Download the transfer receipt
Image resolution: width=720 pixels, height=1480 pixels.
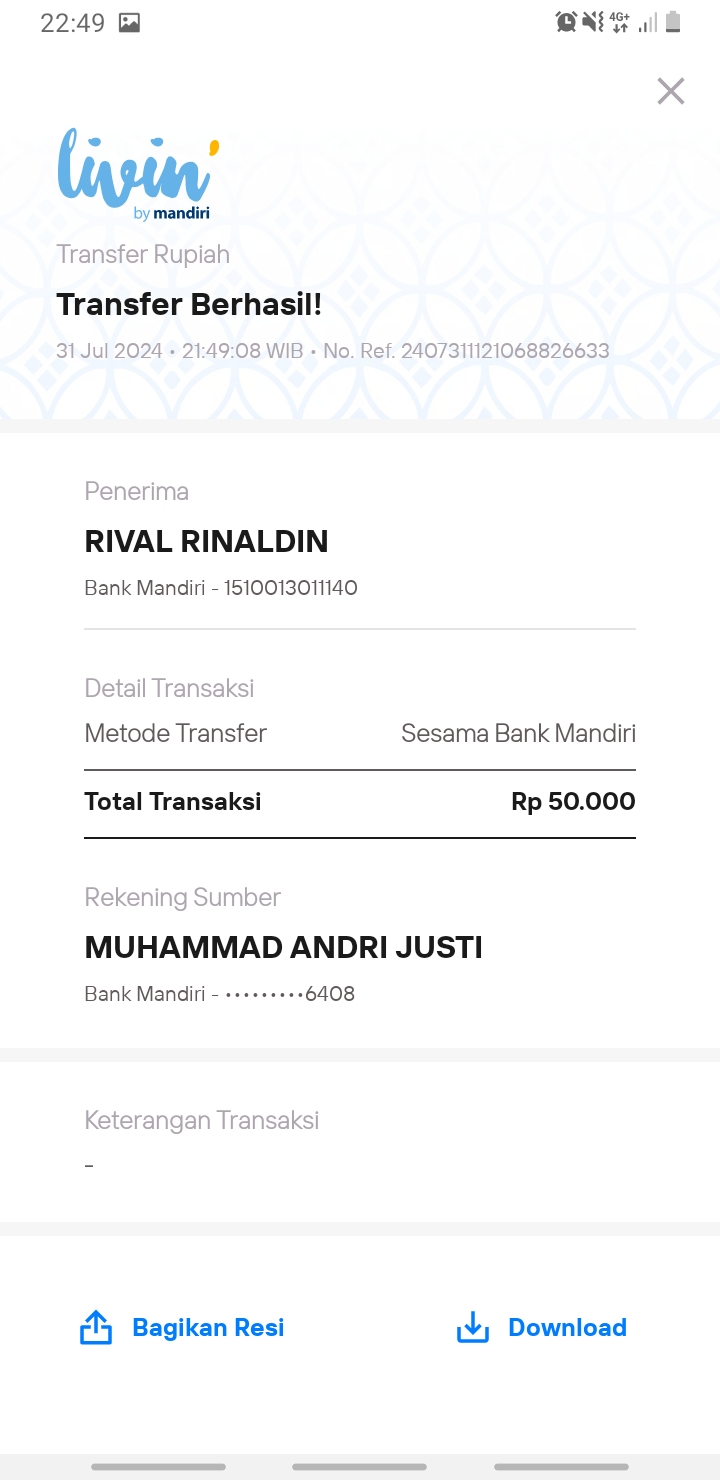541,1327
